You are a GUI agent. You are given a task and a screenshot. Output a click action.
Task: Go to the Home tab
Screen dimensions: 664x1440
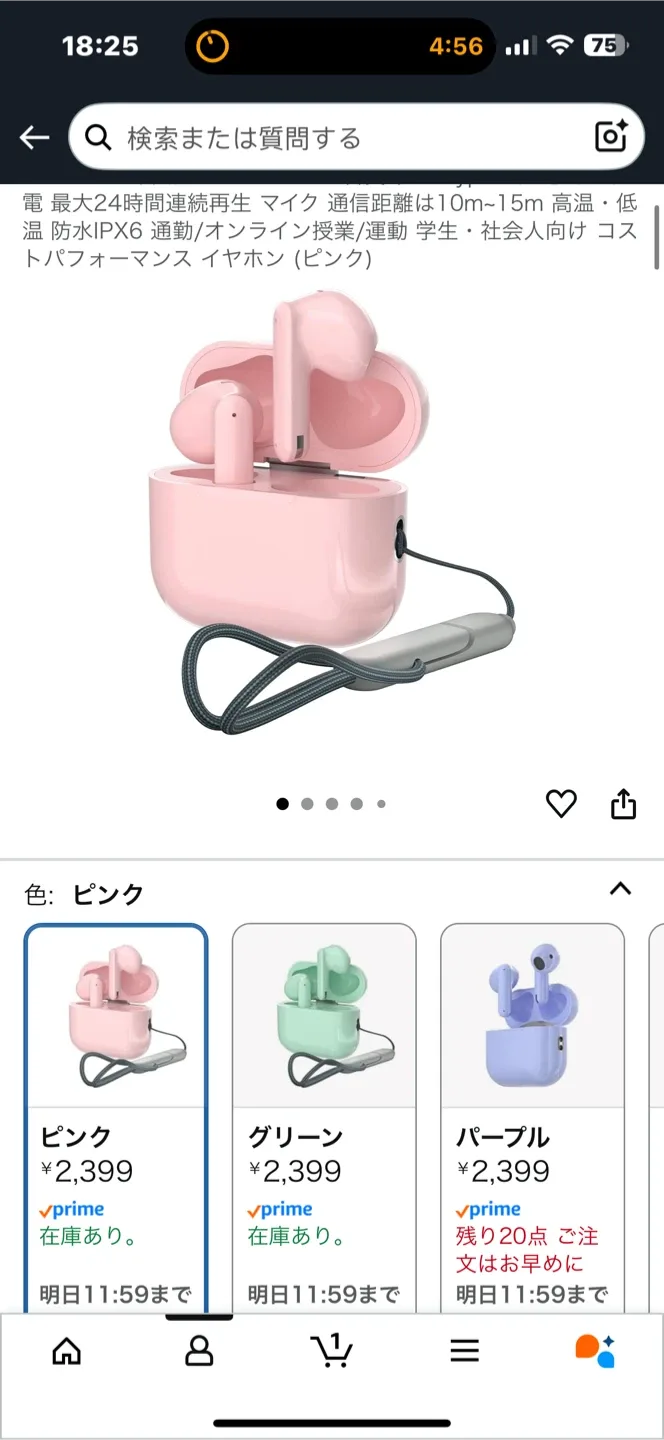[x=66, y=1351]
